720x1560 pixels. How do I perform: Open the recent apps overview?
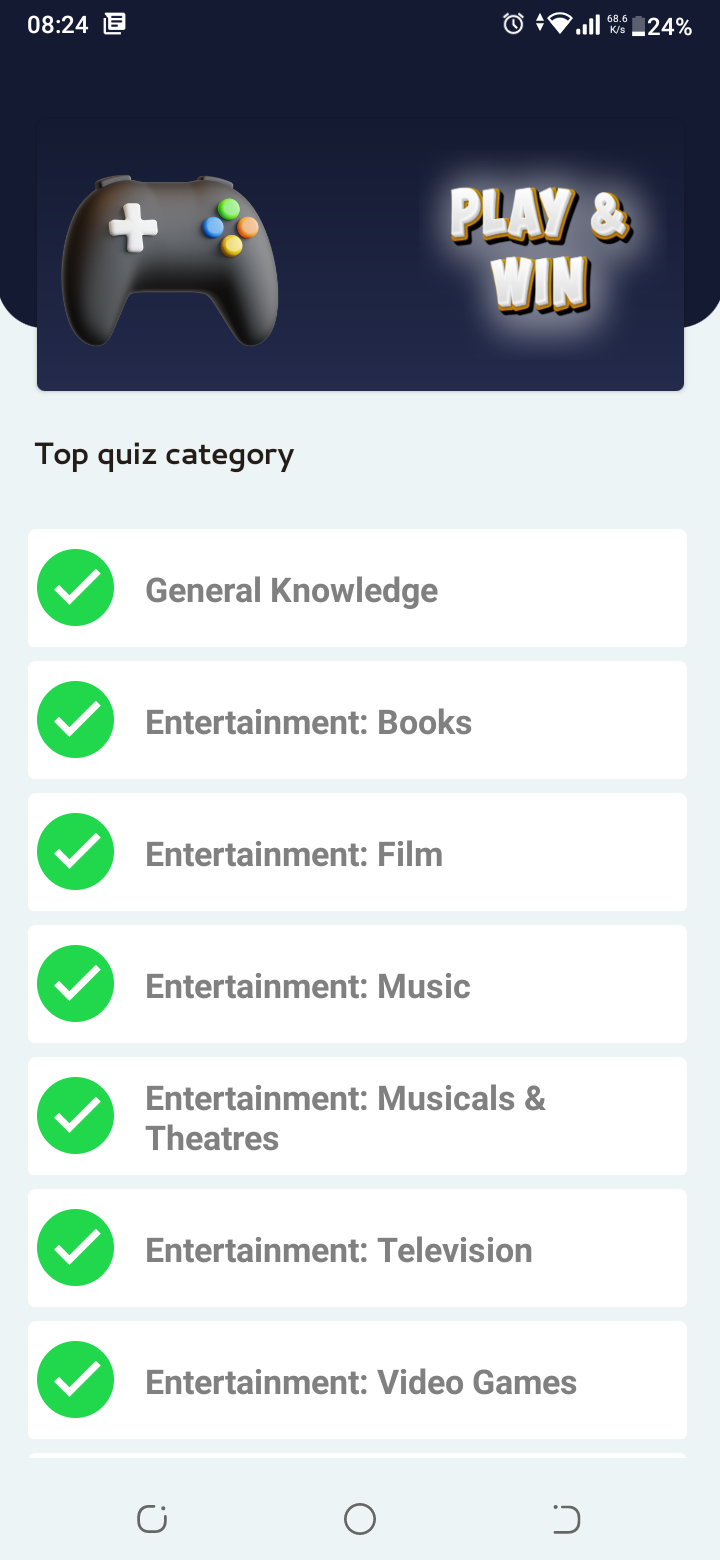[151, 1518]
